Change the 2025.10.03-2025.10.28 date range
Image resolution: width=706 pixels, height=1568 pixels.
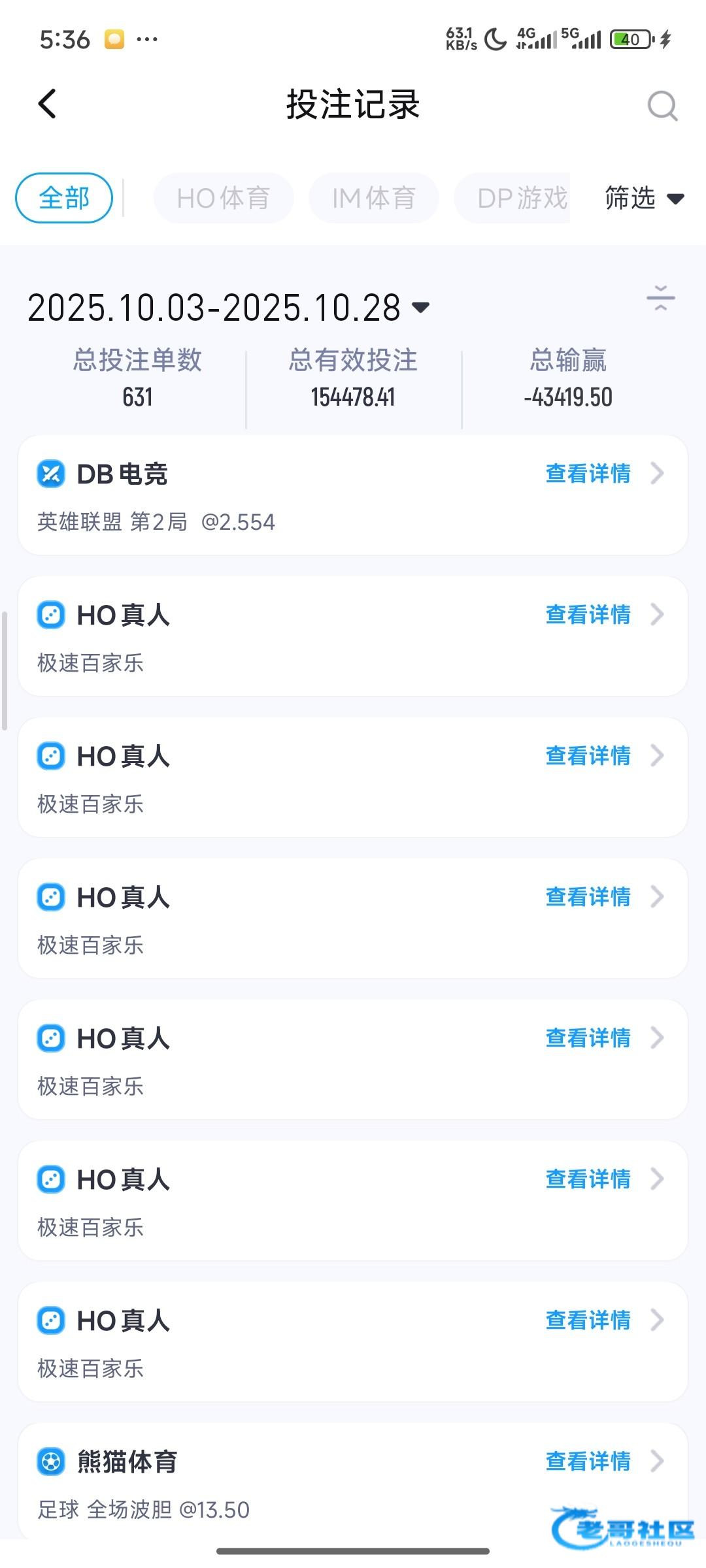(229, 308)
